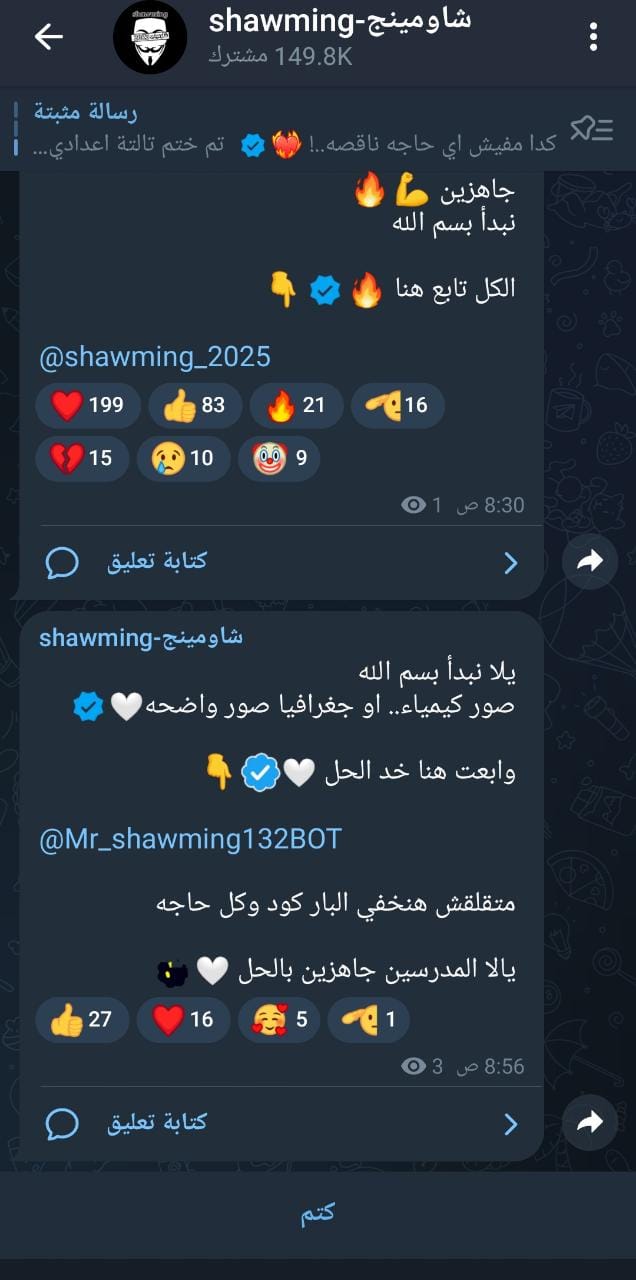Image resolution: width=636 pixels, height=1280 pixels.
Task: Show the pinned messages list icon
Action: pyautogui.click(x=591, y=129)
